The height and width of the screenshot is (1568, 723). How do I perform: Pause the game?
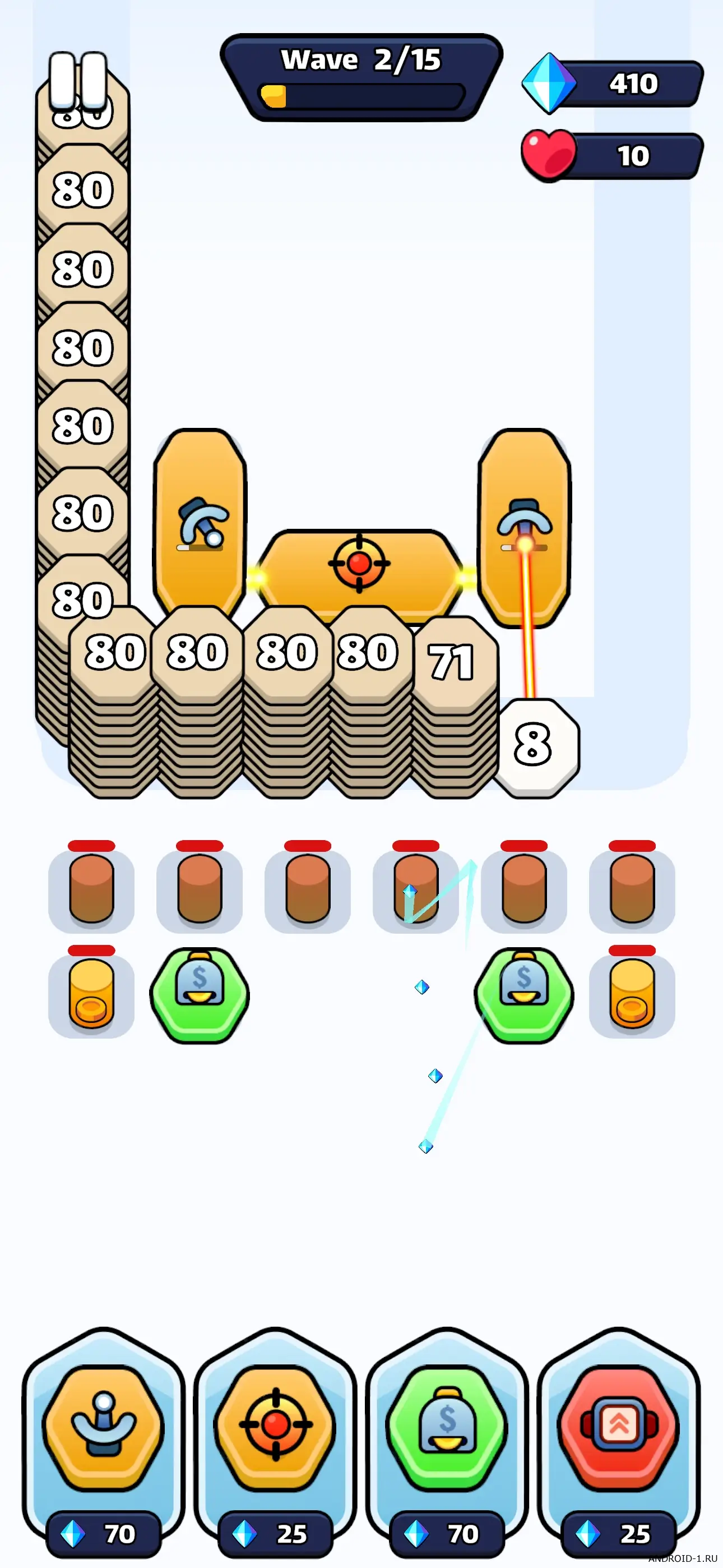tap(78, 81)
